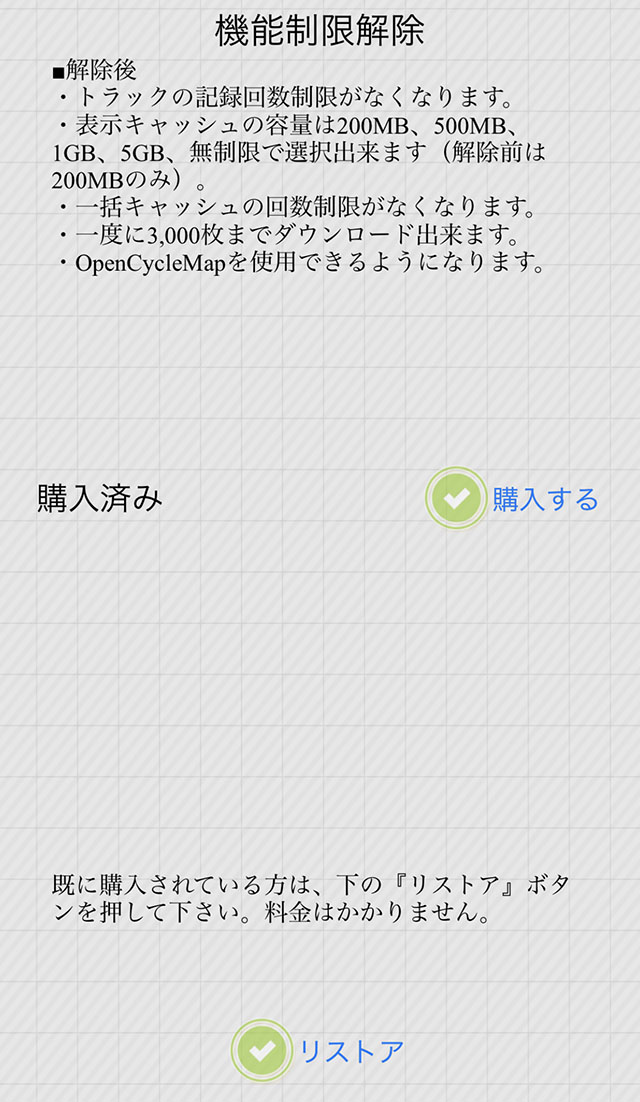Restore purchases with the リストア button
The width and height of the screenshot is (640, 1102).
(320, 1051)
